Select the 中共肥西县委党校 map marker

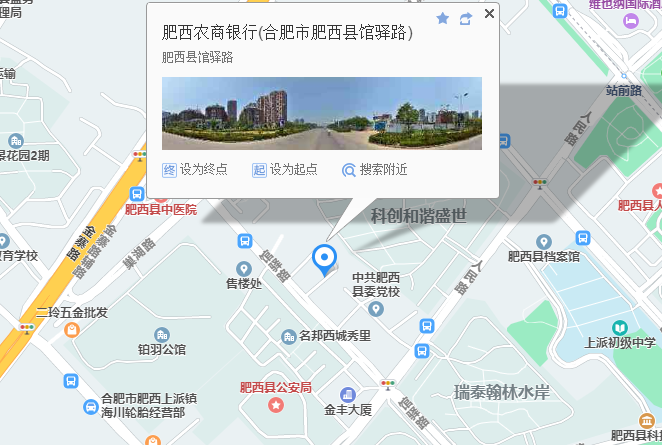click(376, 306)
